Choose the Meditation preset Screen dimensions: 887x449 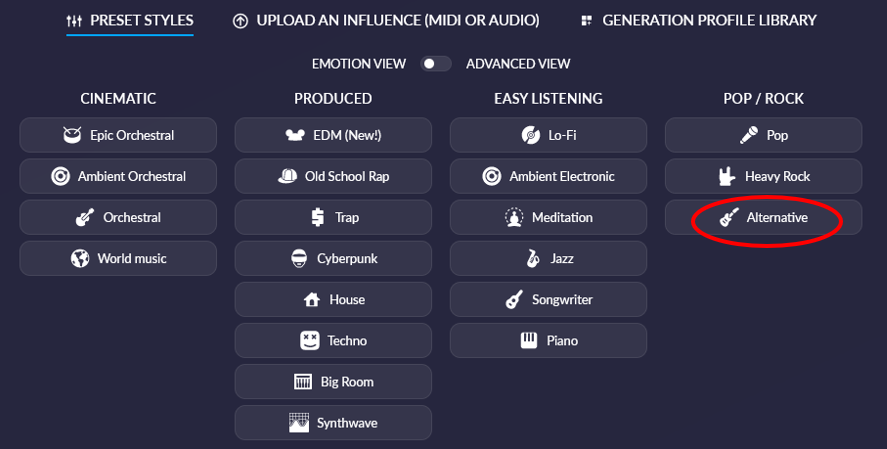point(548,217)
